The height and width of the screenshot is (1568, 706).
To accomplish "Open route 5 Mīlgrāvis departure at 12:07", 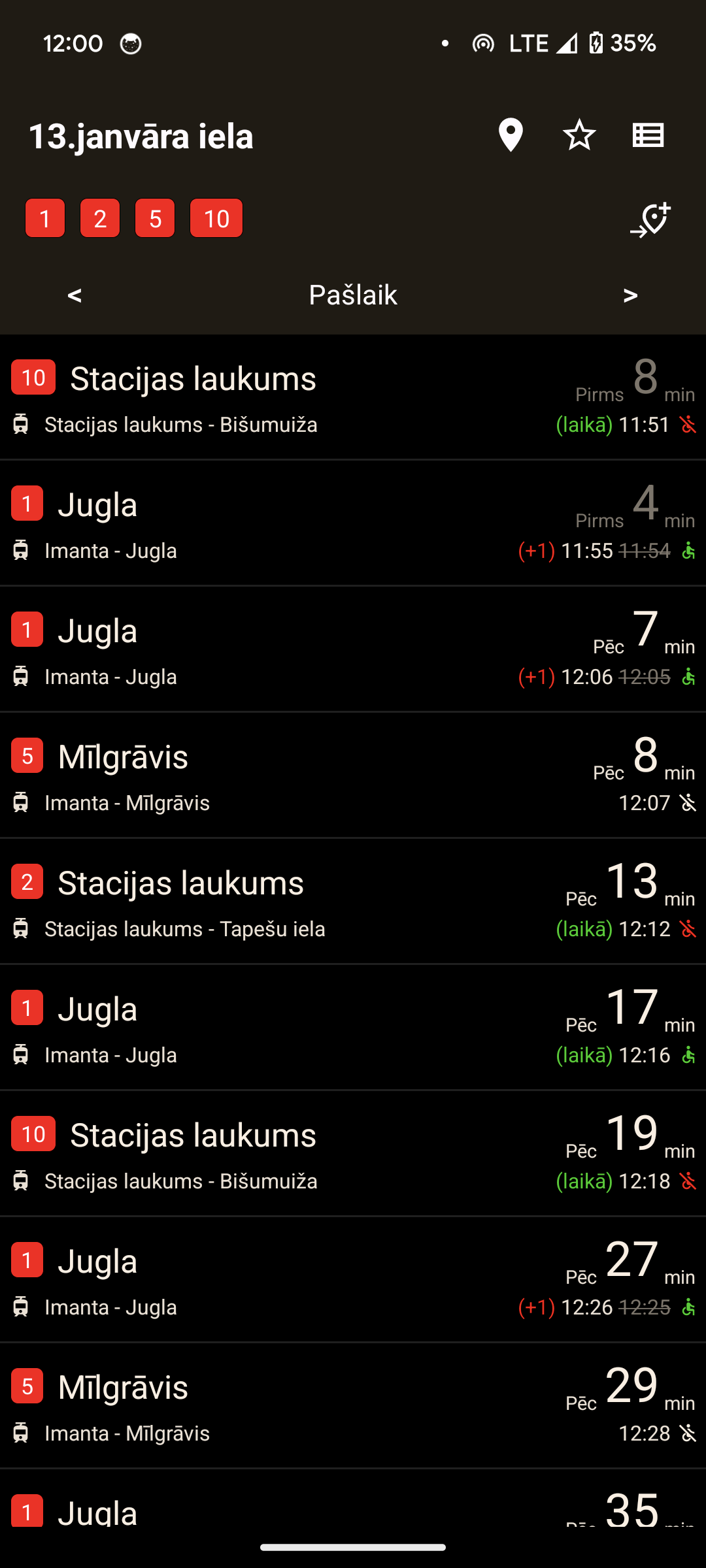I will click(x=353, y=776).
